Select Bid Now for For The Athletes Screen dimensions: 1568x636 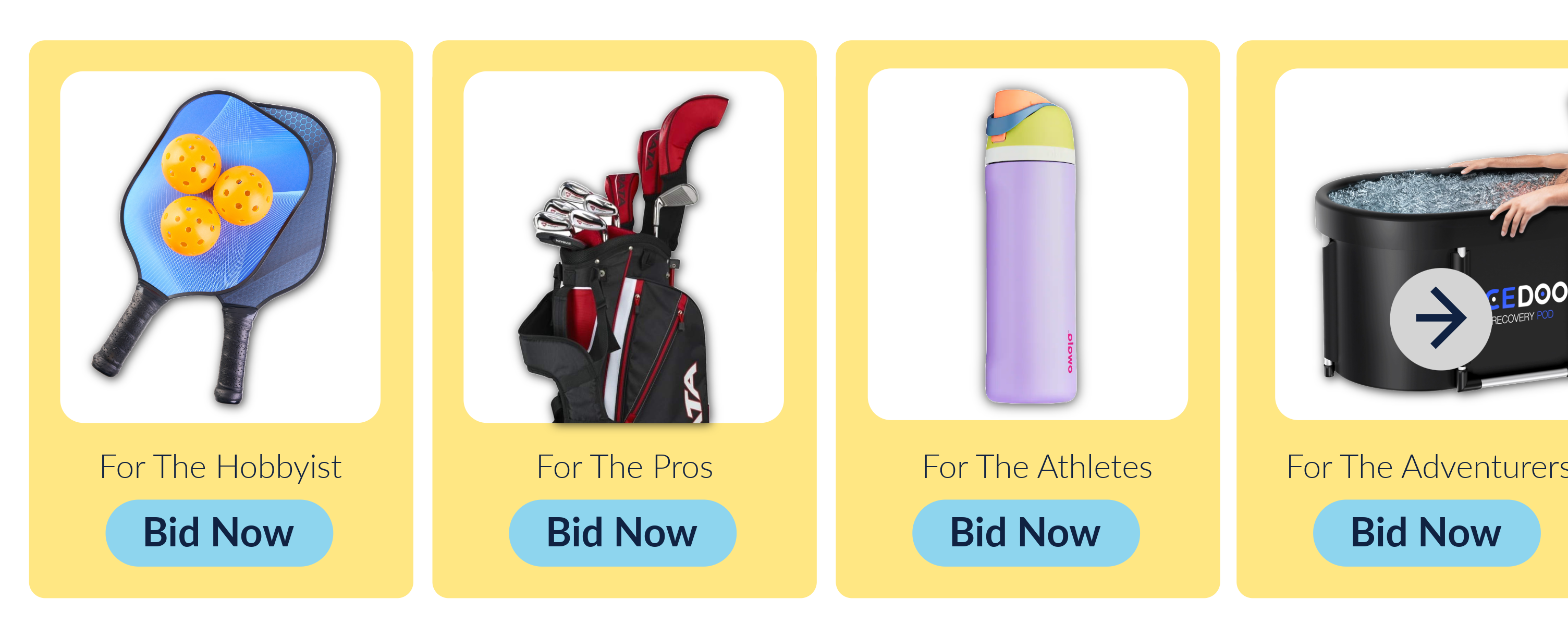1026,533
